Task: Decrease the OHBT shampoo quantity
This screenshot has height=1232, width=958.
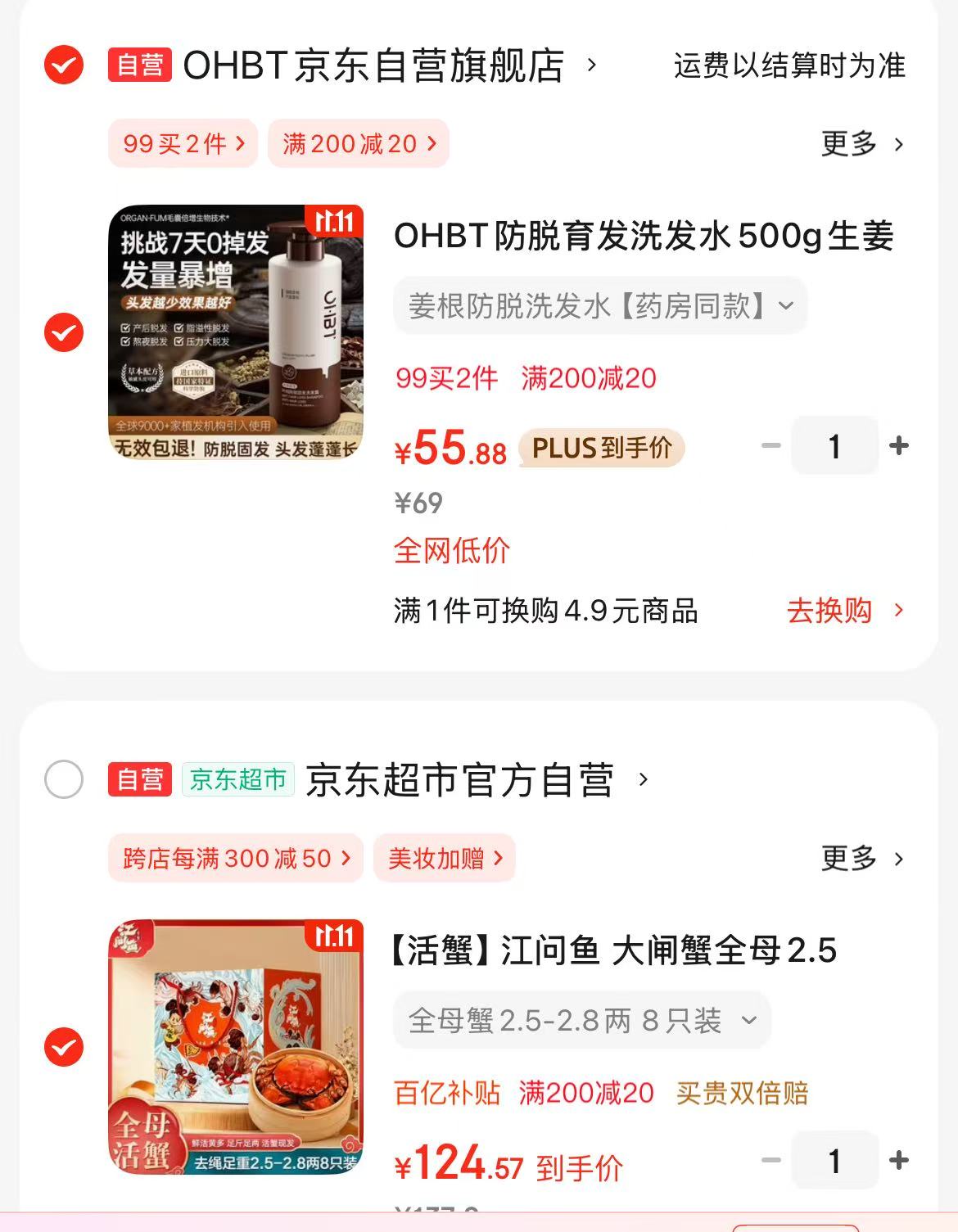Action: [770, 446]
